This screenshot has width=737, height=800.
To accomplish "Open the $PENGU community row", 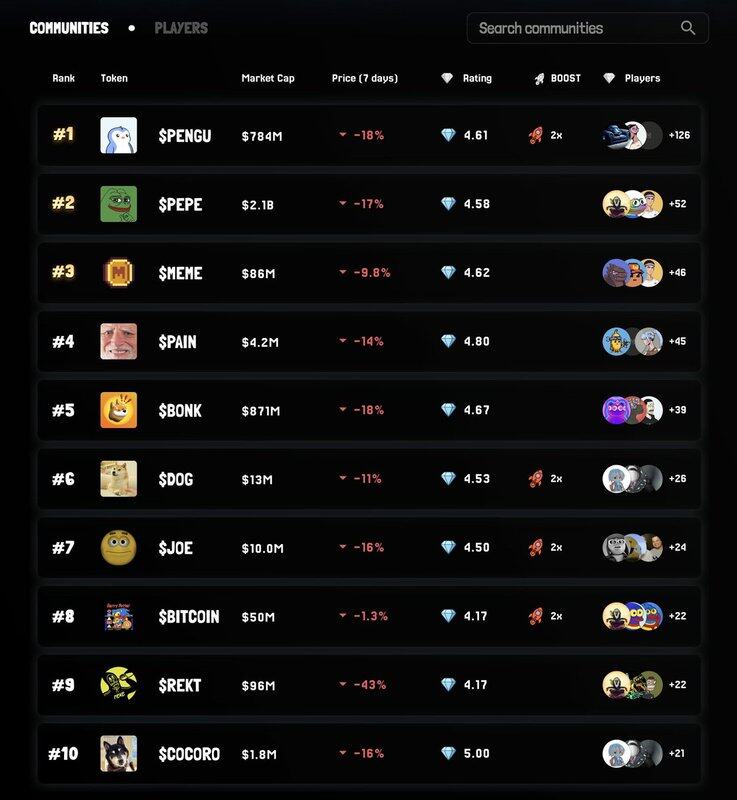I will pos(185,135).
